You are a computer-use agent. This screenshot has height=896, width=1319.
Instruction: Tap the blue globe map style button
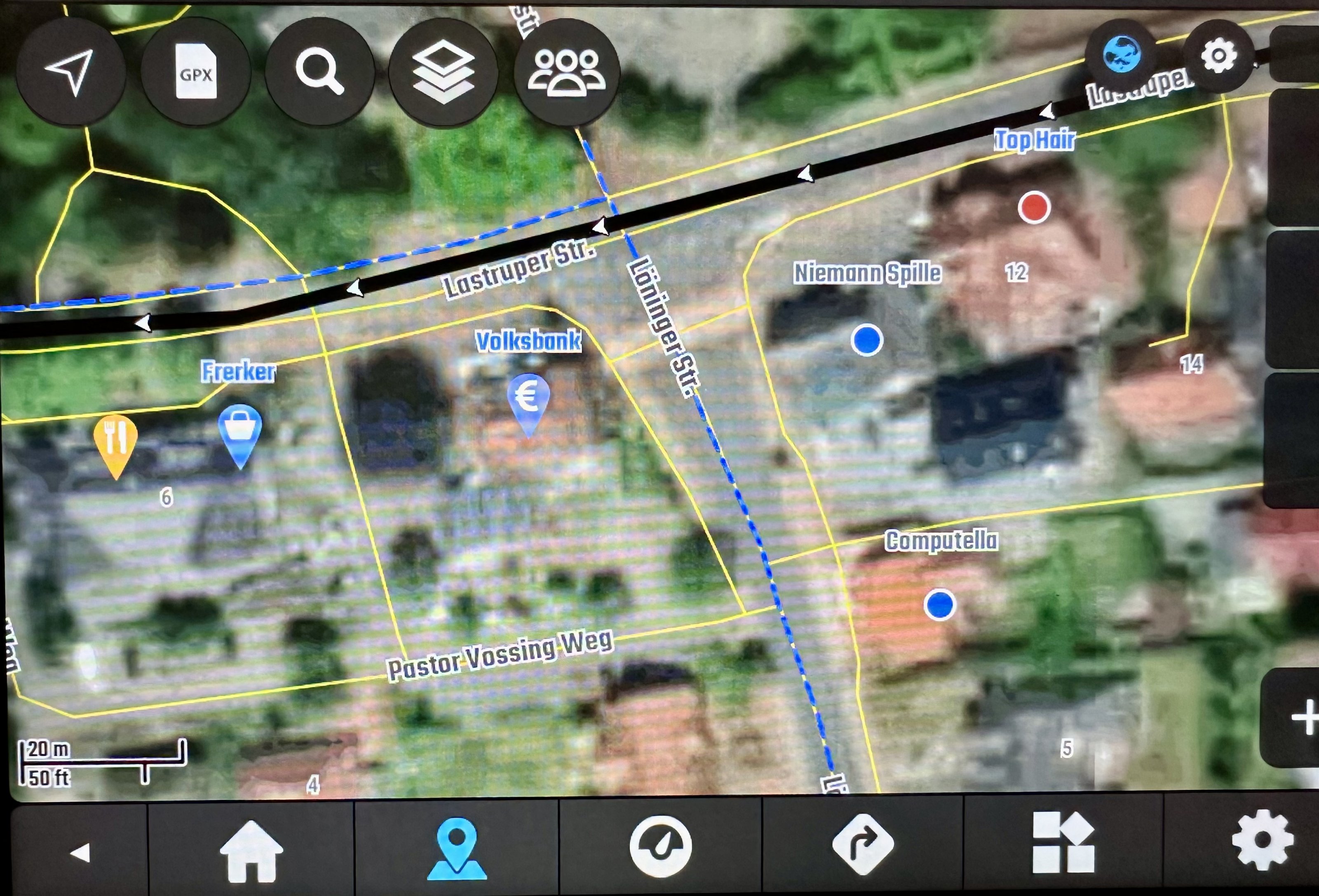1121,55
